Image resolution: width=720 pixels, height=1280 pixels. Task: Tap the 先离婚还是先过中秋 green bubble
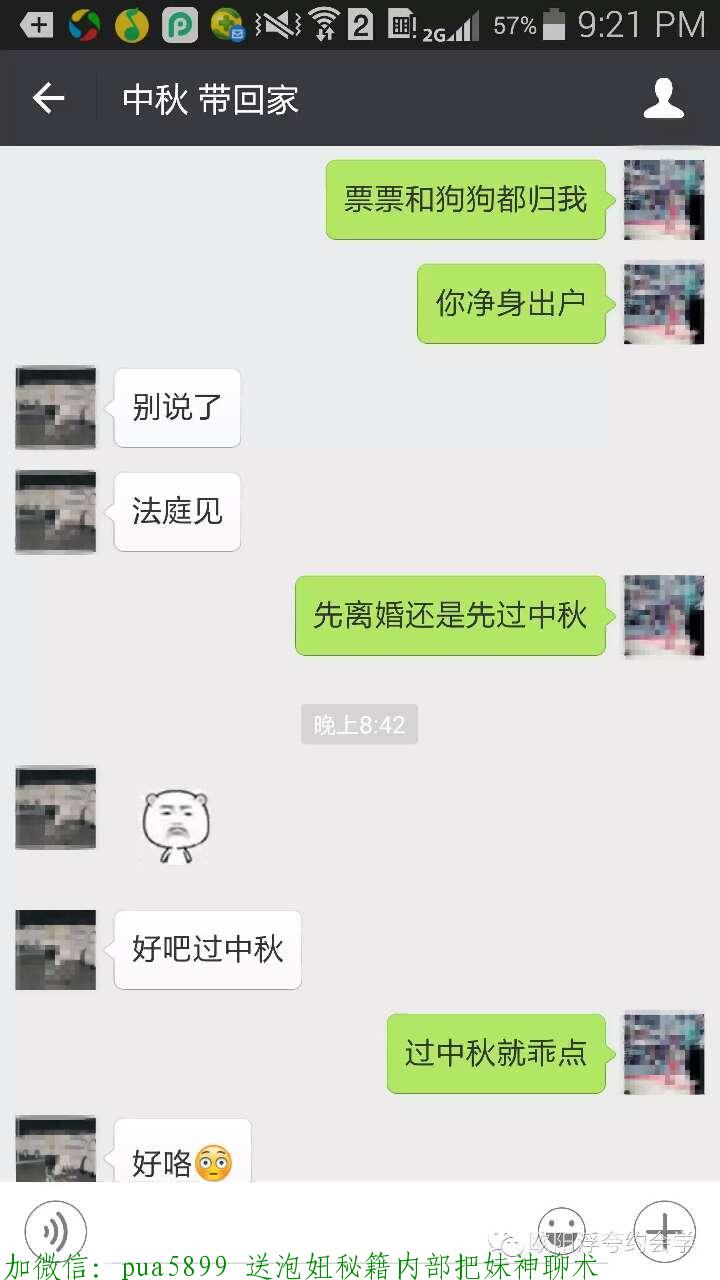tap(450, 616)
